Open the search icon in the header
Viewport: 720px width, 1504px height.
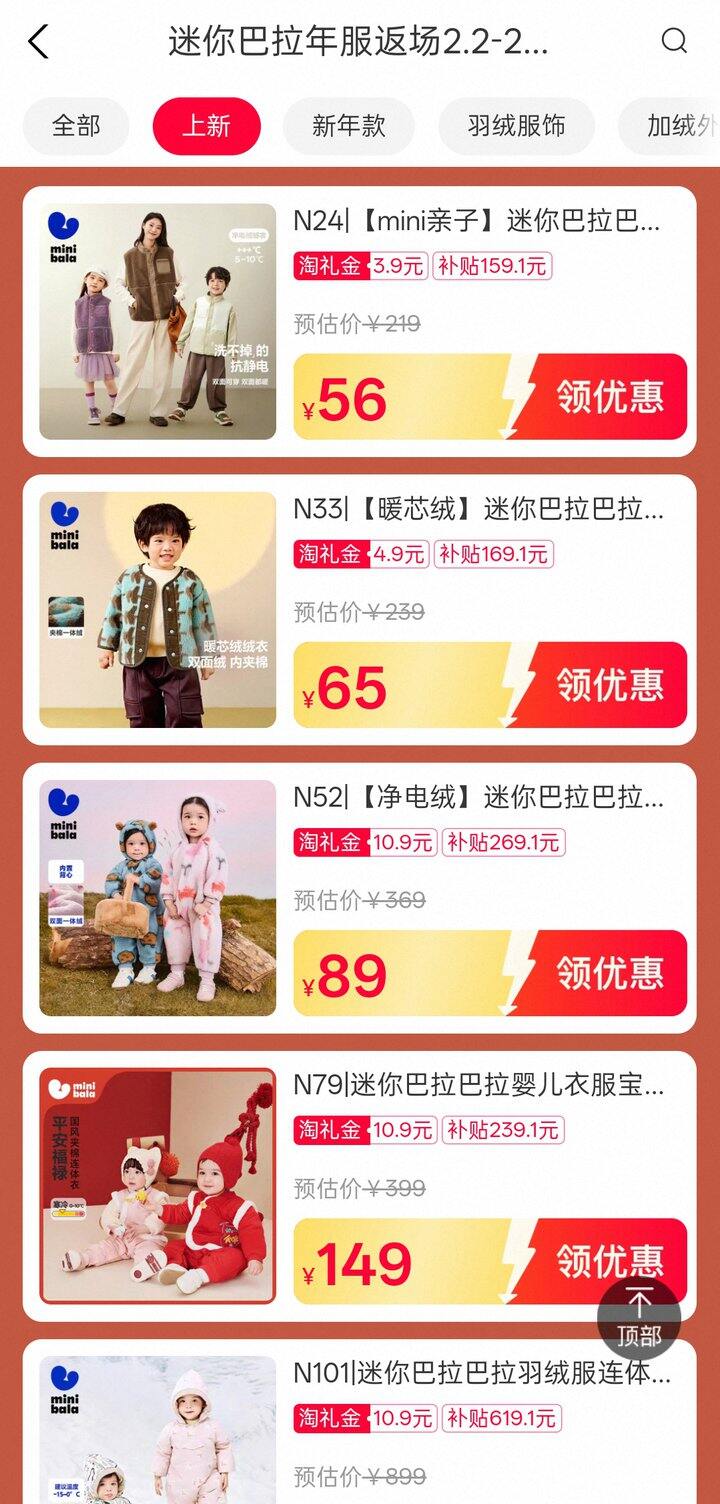pos(674,41)
